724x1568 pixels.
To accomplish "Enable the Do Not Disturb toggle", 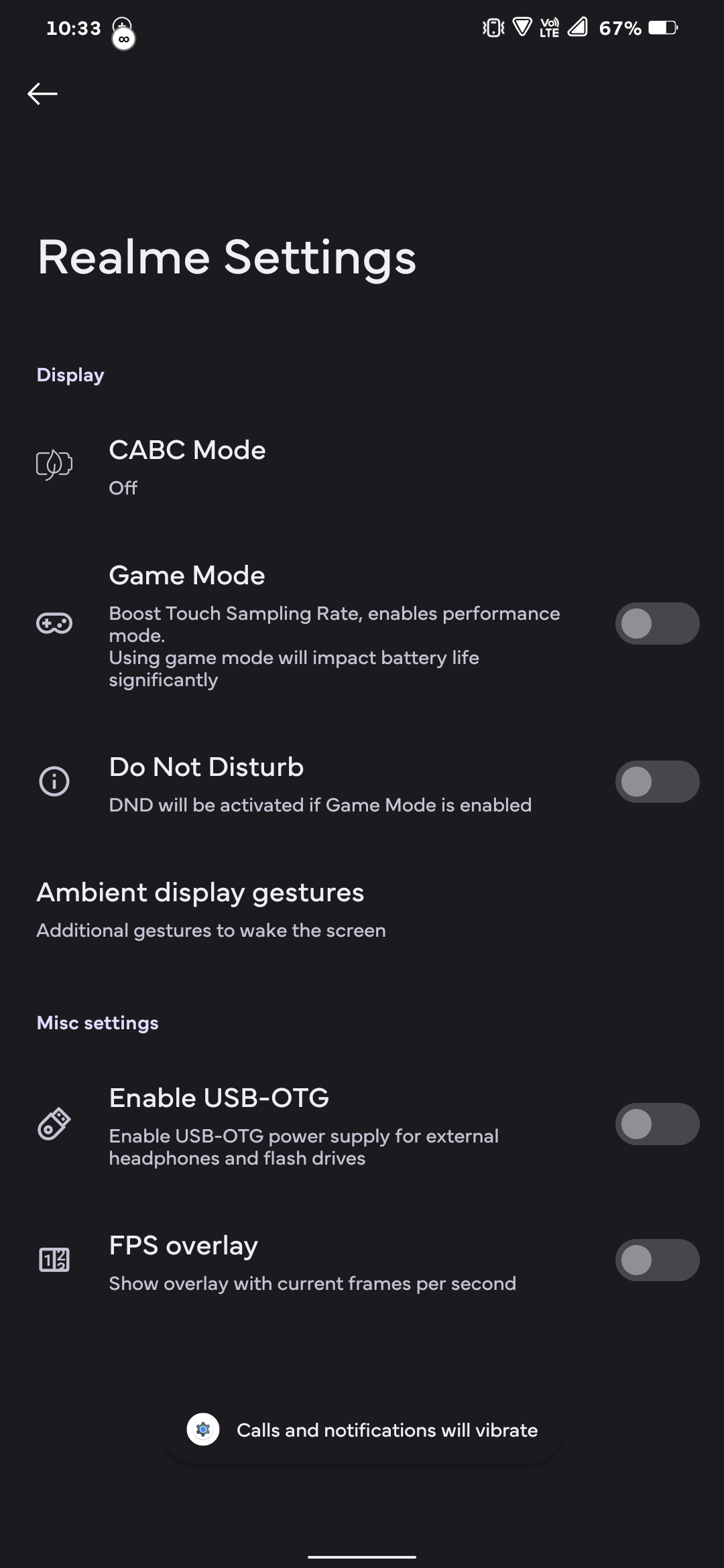I will (x=656, y=781).
